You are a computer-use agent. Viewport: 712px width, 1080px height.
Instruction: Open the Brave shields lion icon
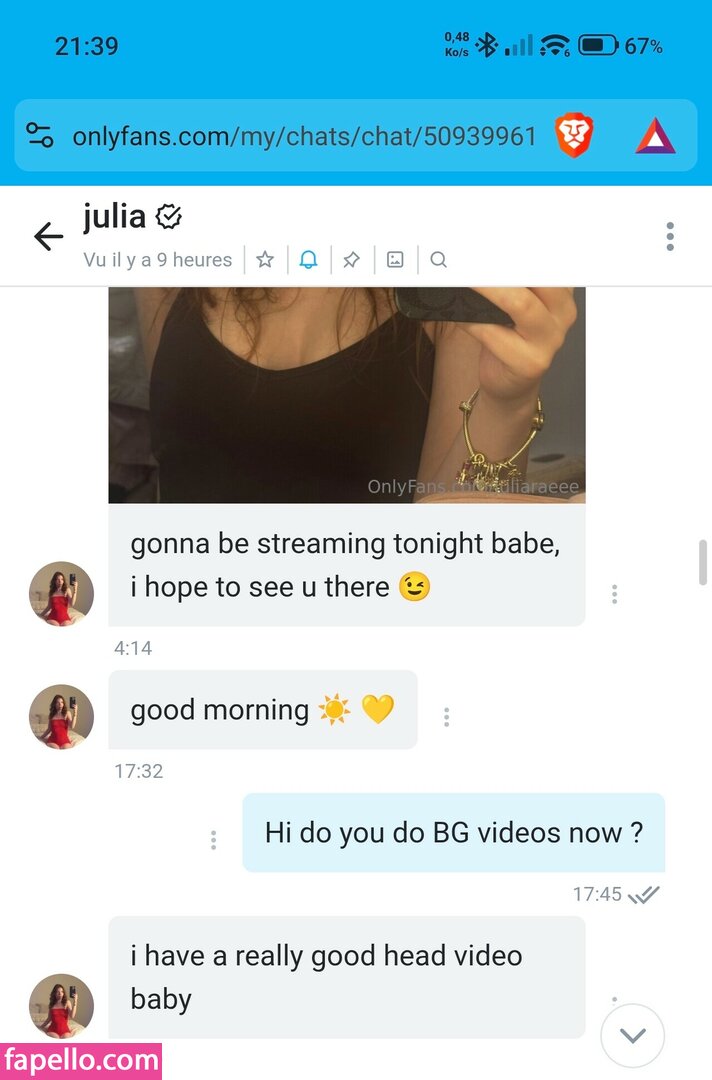pyautogui.click(x=574, y=136)
